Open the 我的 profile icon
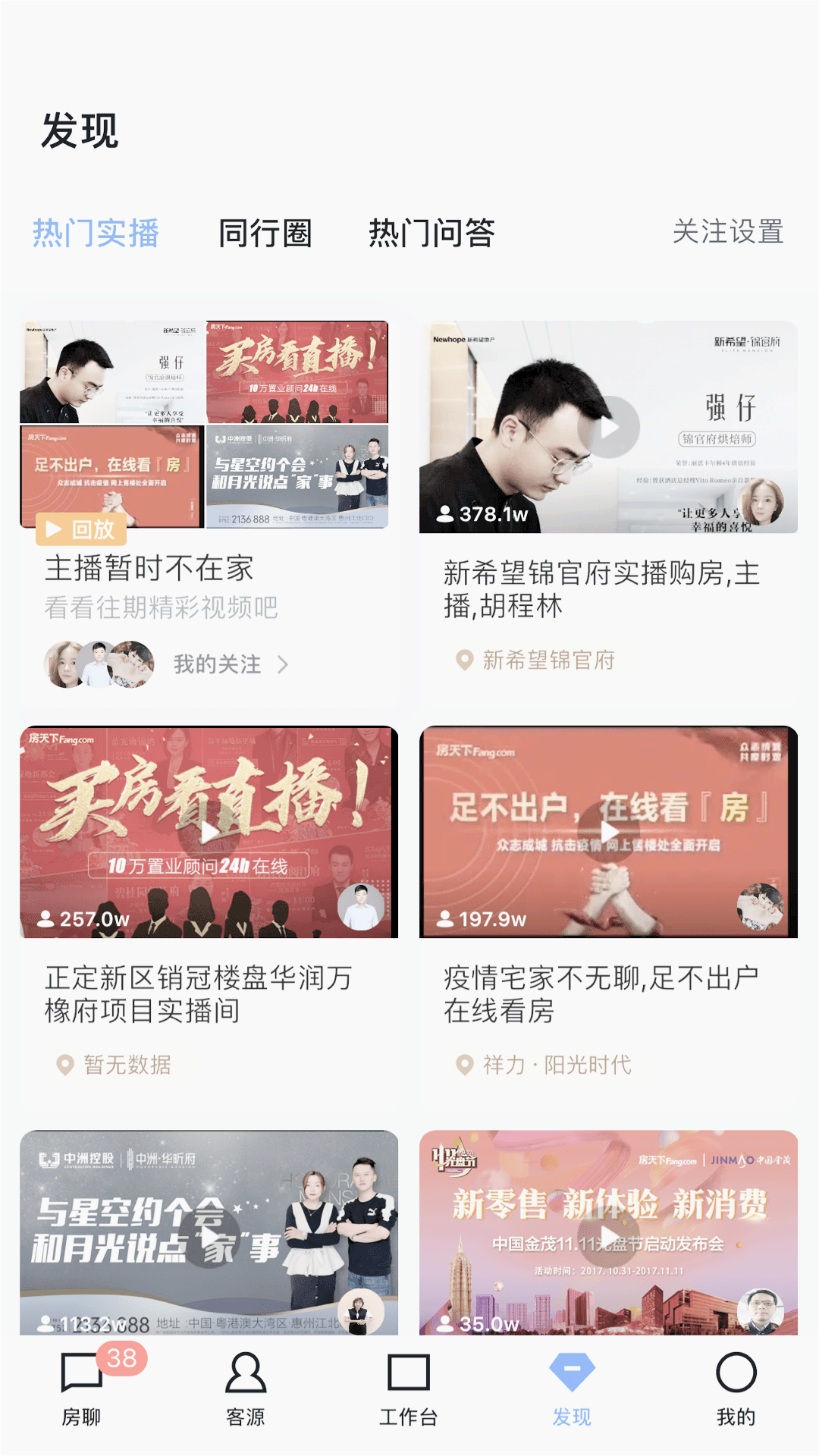Viewport: 819px width, 1456px height. (734, 1380)
